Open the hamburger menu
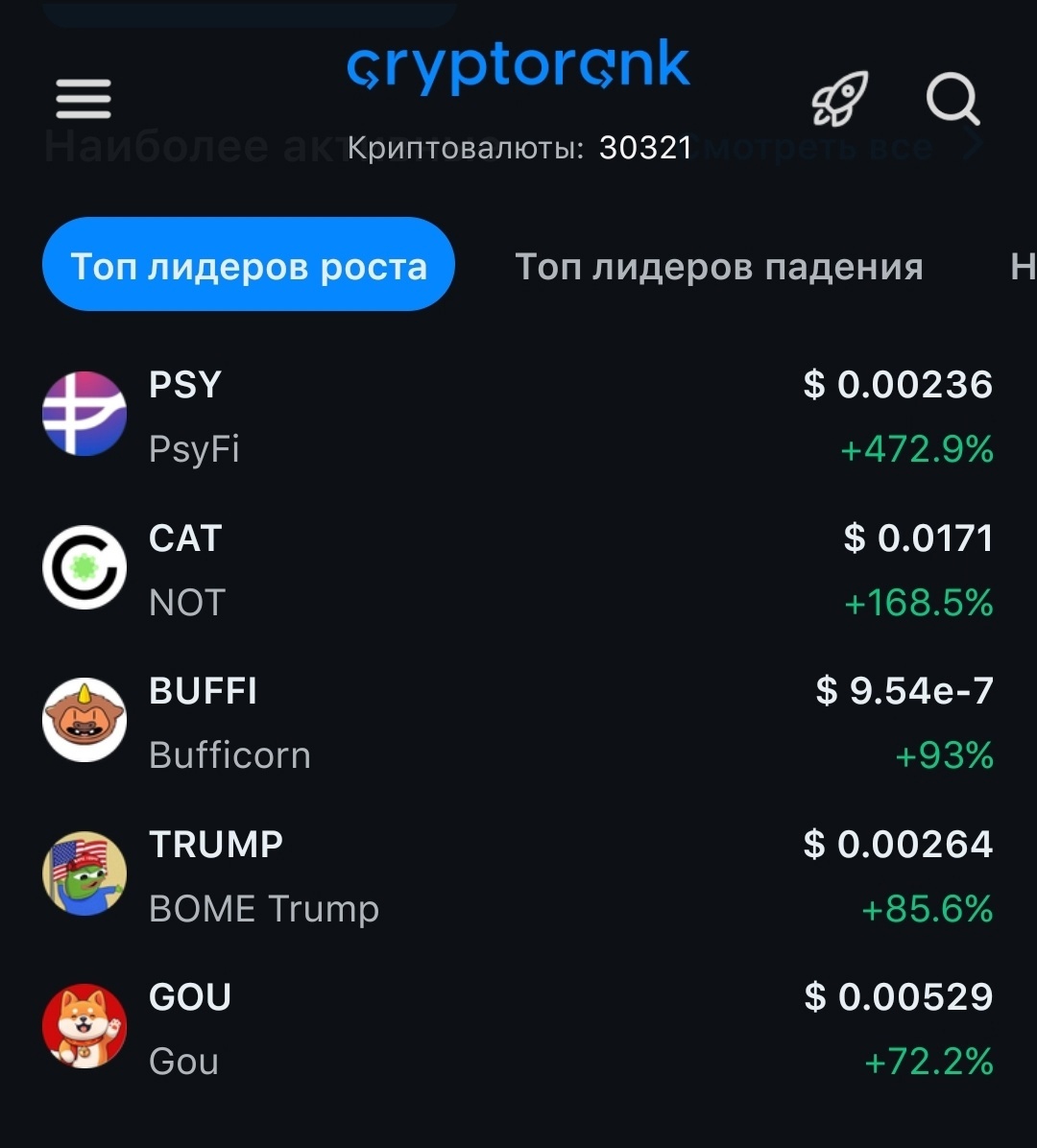Viewport: 1037px width, 1148px height. pyautogui.click(x=84, y=99)
